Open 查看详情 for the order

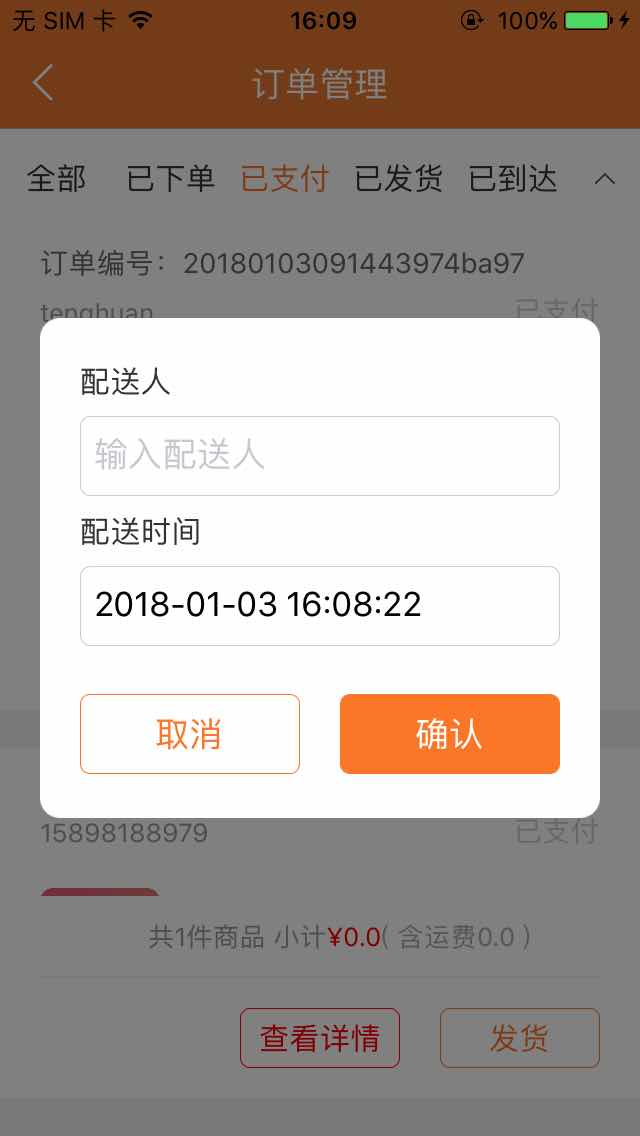[320, 1038]
